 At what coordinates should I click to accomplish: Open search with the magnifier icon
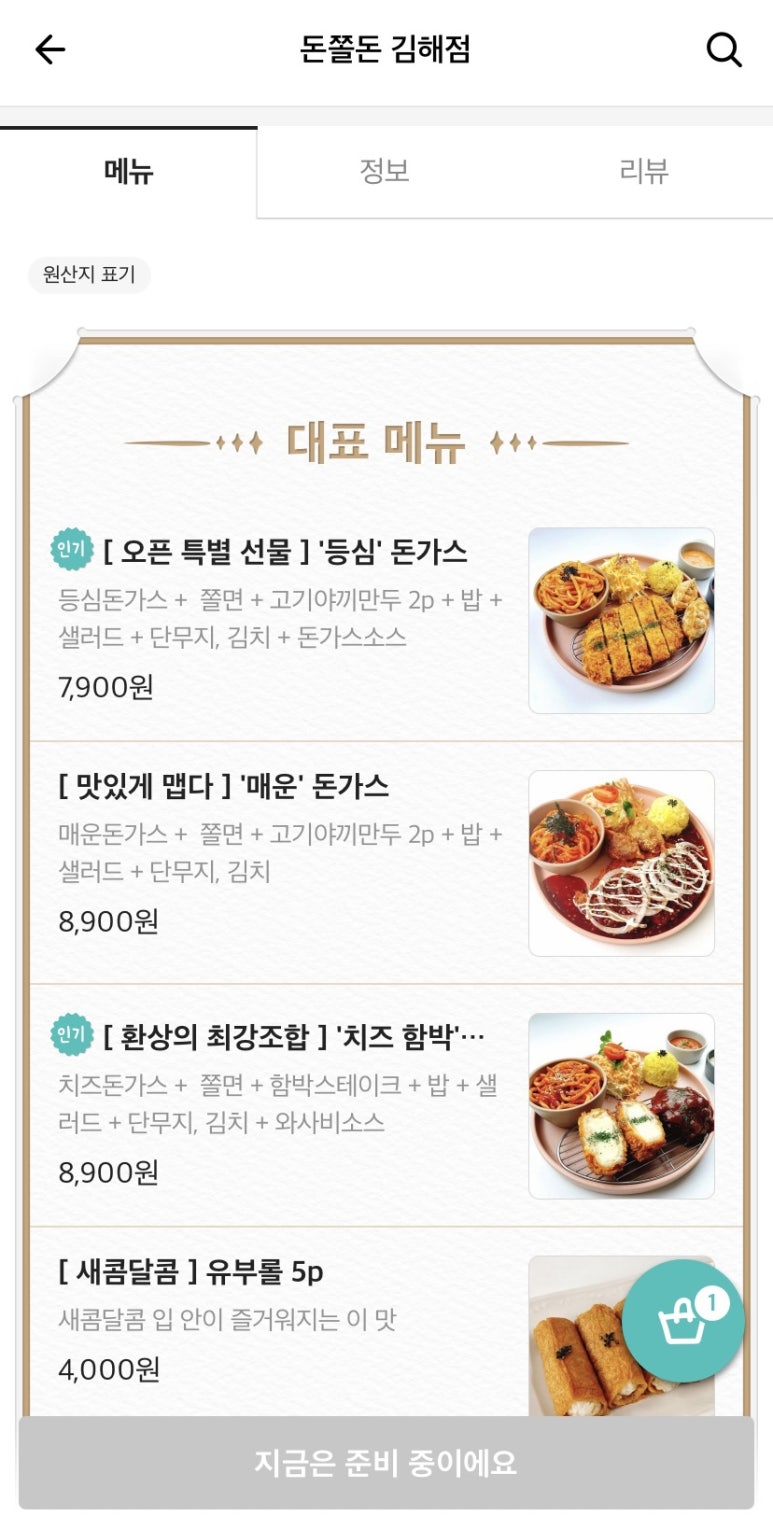click(x=723, y=49)
